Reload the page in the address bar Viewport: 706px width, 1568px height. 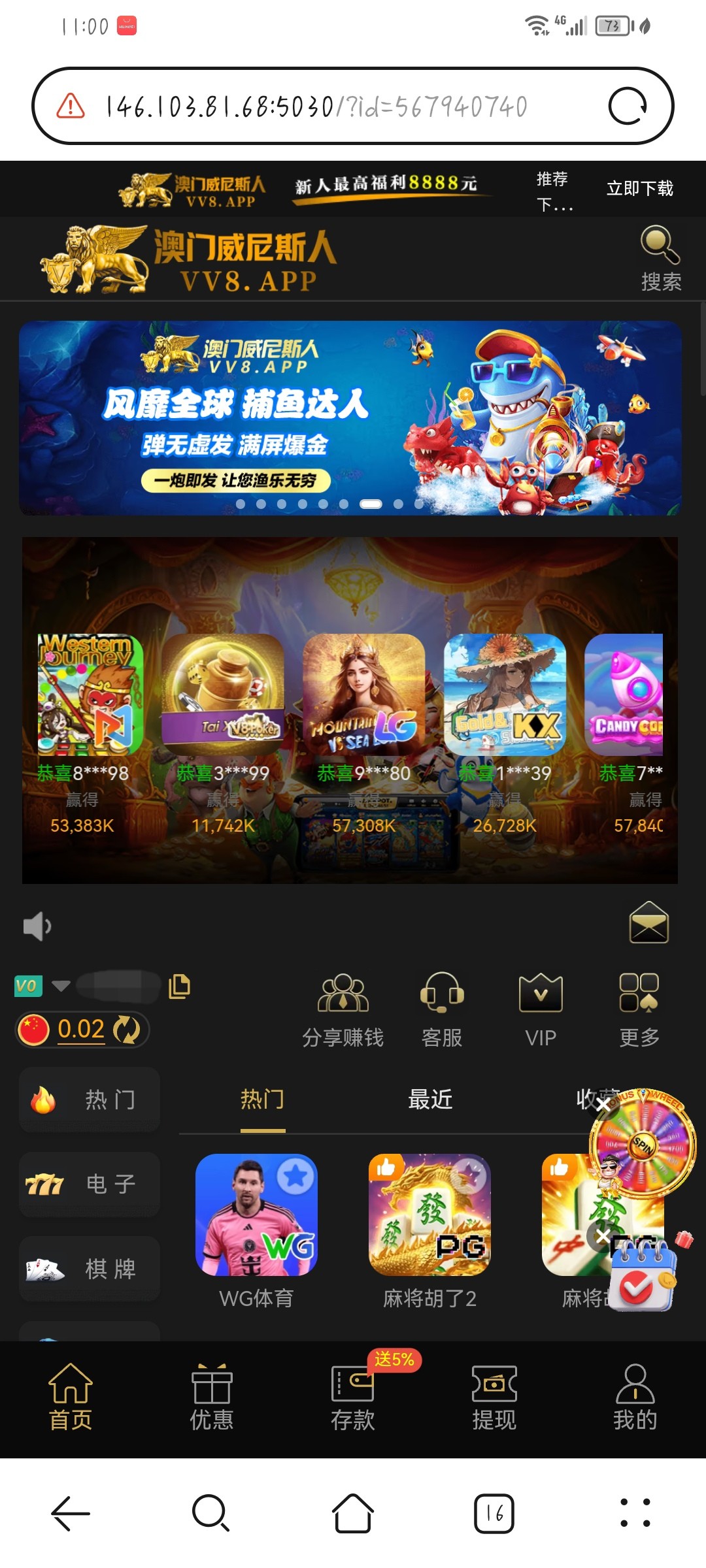(628, 106)
